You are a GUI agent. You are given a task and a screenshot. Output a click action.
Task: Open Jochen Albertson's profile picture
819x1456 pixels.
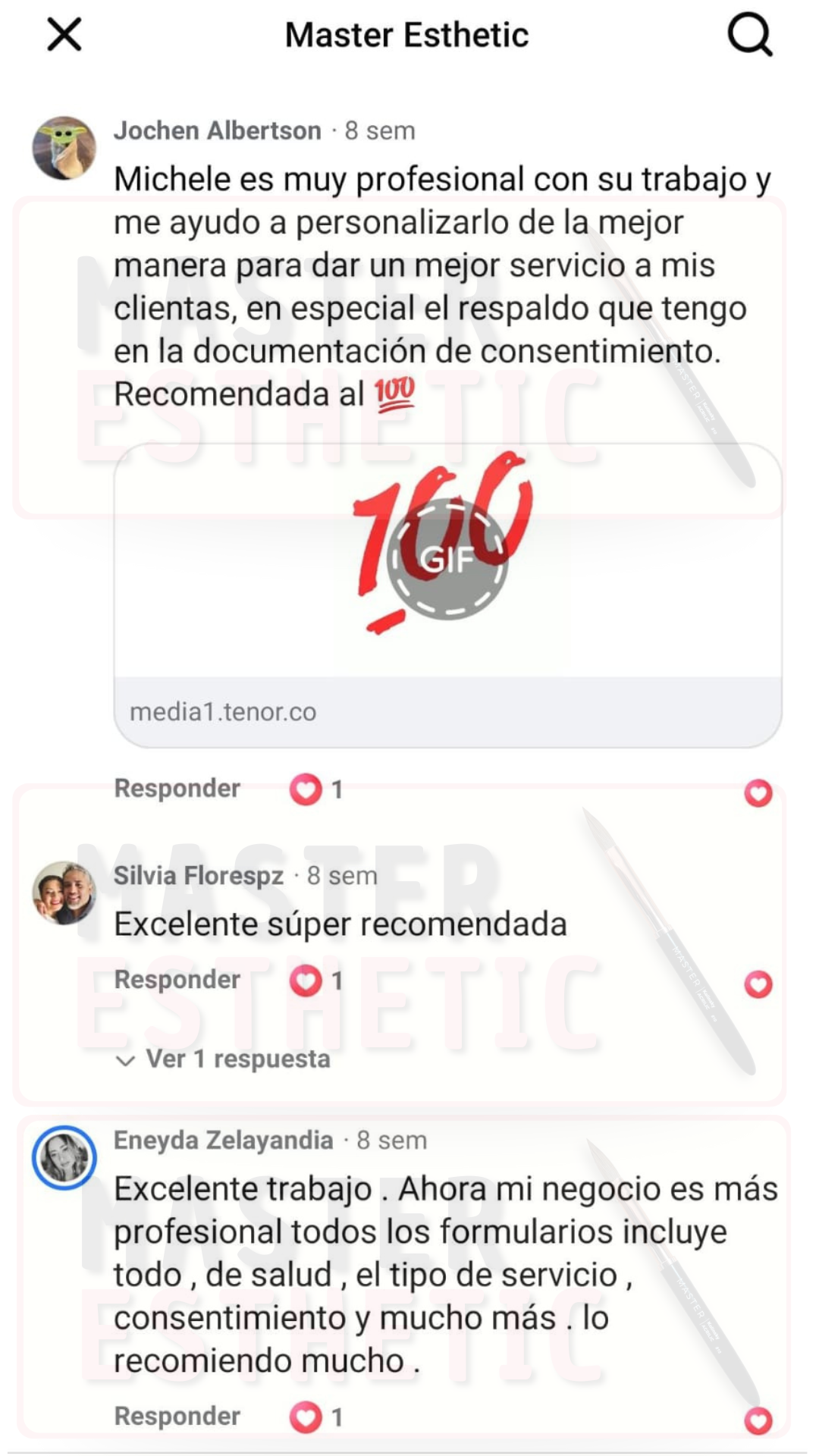coord(64,148)
